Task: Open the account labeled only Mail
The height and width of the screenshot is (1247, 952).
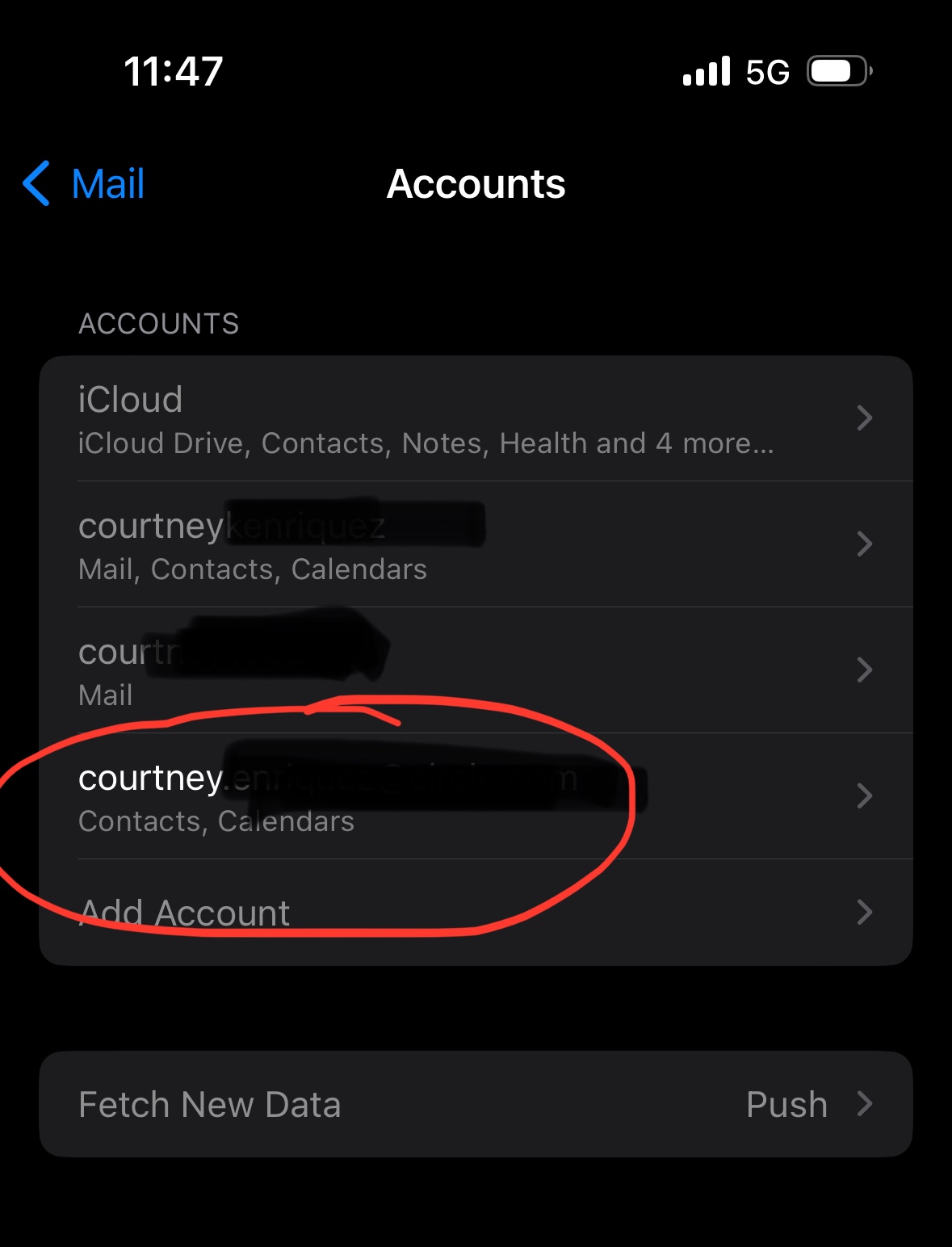Action: 476,670
